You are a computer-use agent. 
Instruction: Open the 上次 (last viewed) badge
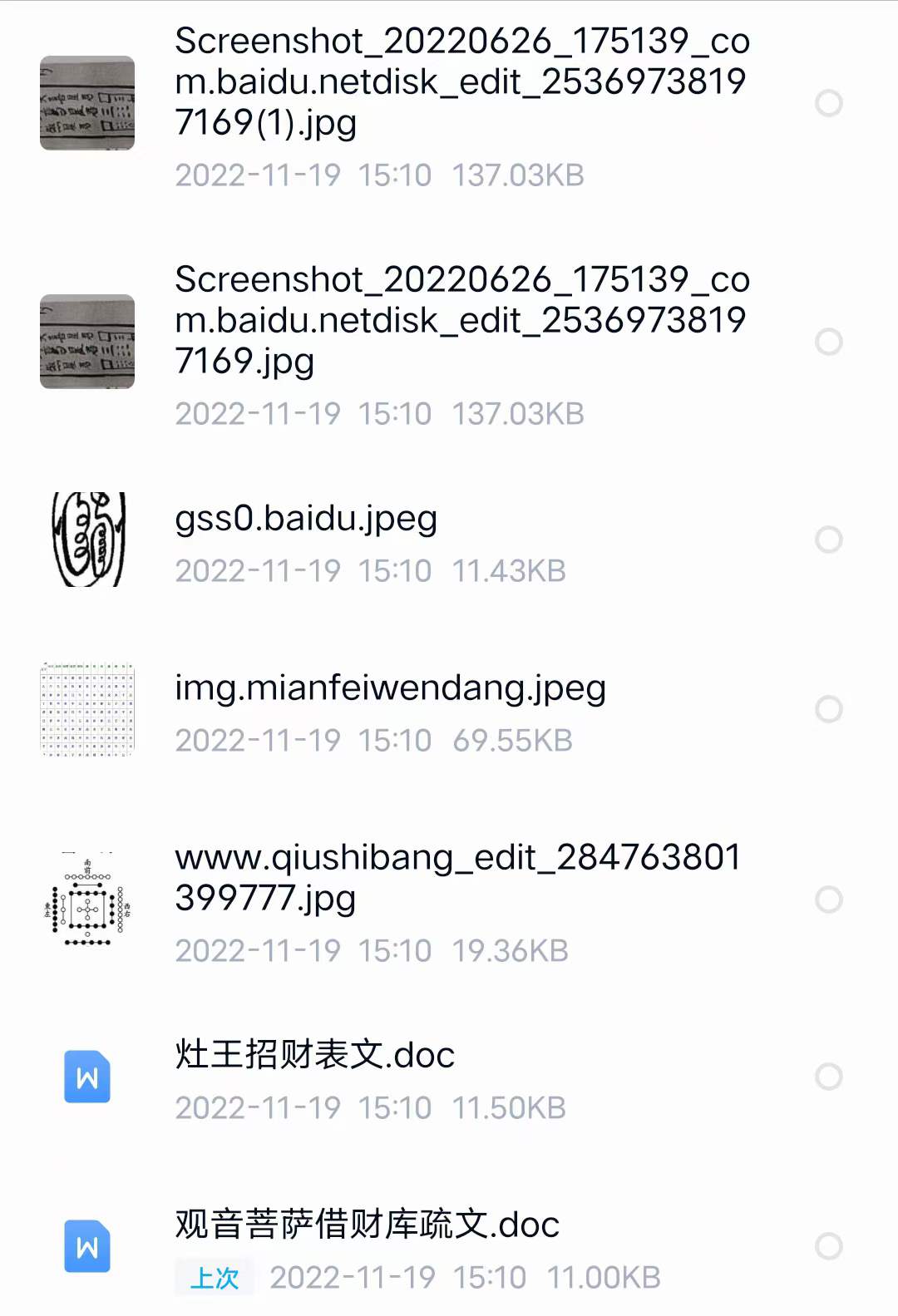pos(215,1277)
